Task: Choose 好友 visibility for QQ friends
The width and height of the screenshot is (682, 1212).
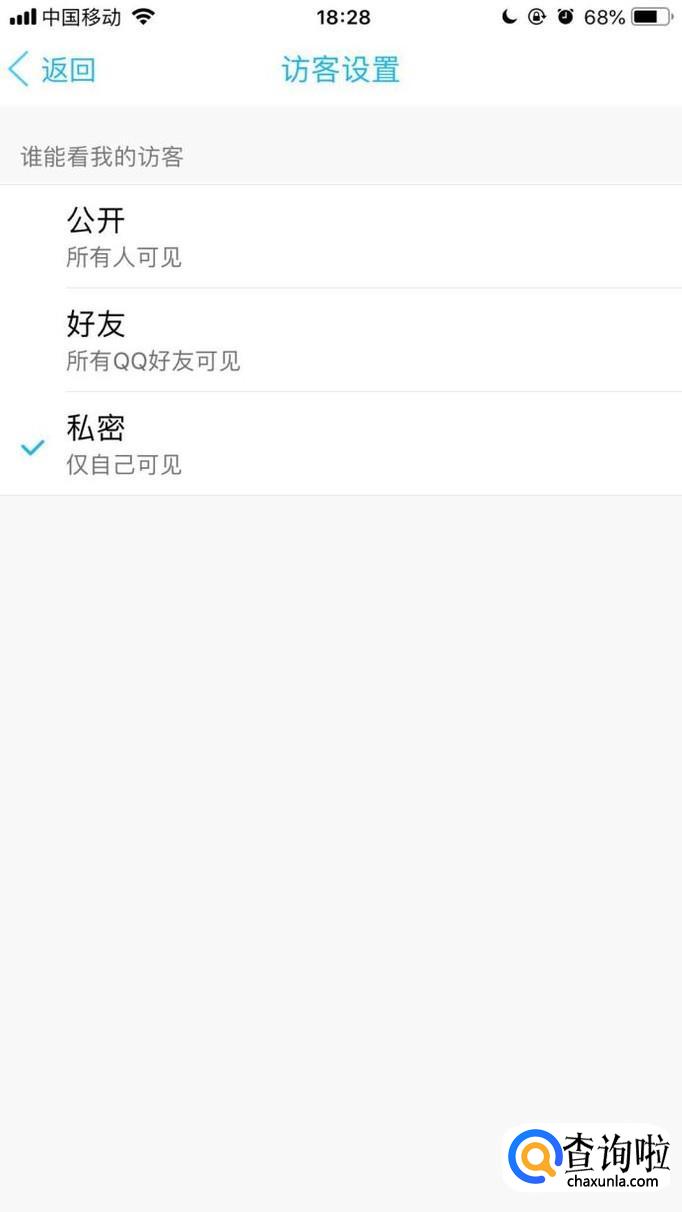Action: (340, 340)
